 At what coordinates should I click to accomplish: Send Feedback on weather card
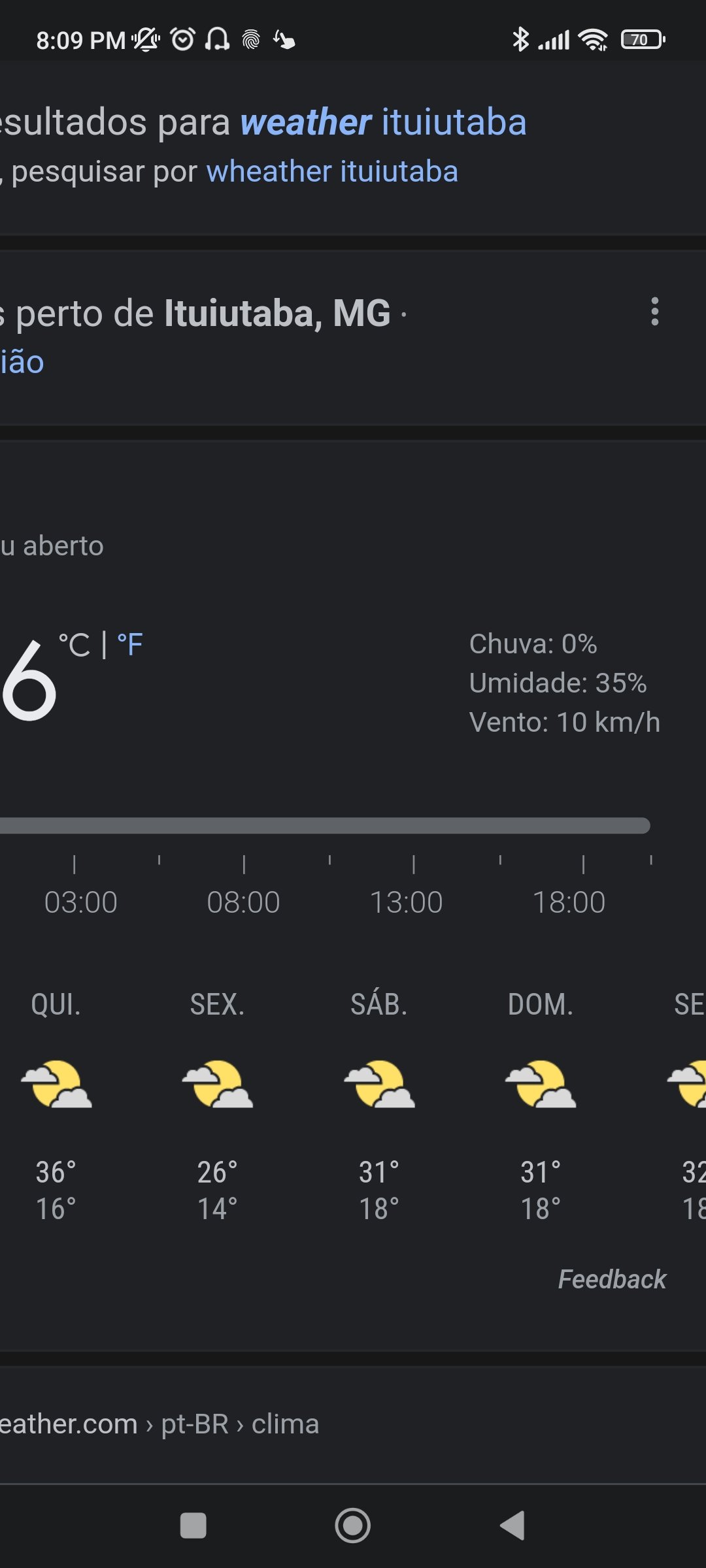click(612, 1279)
